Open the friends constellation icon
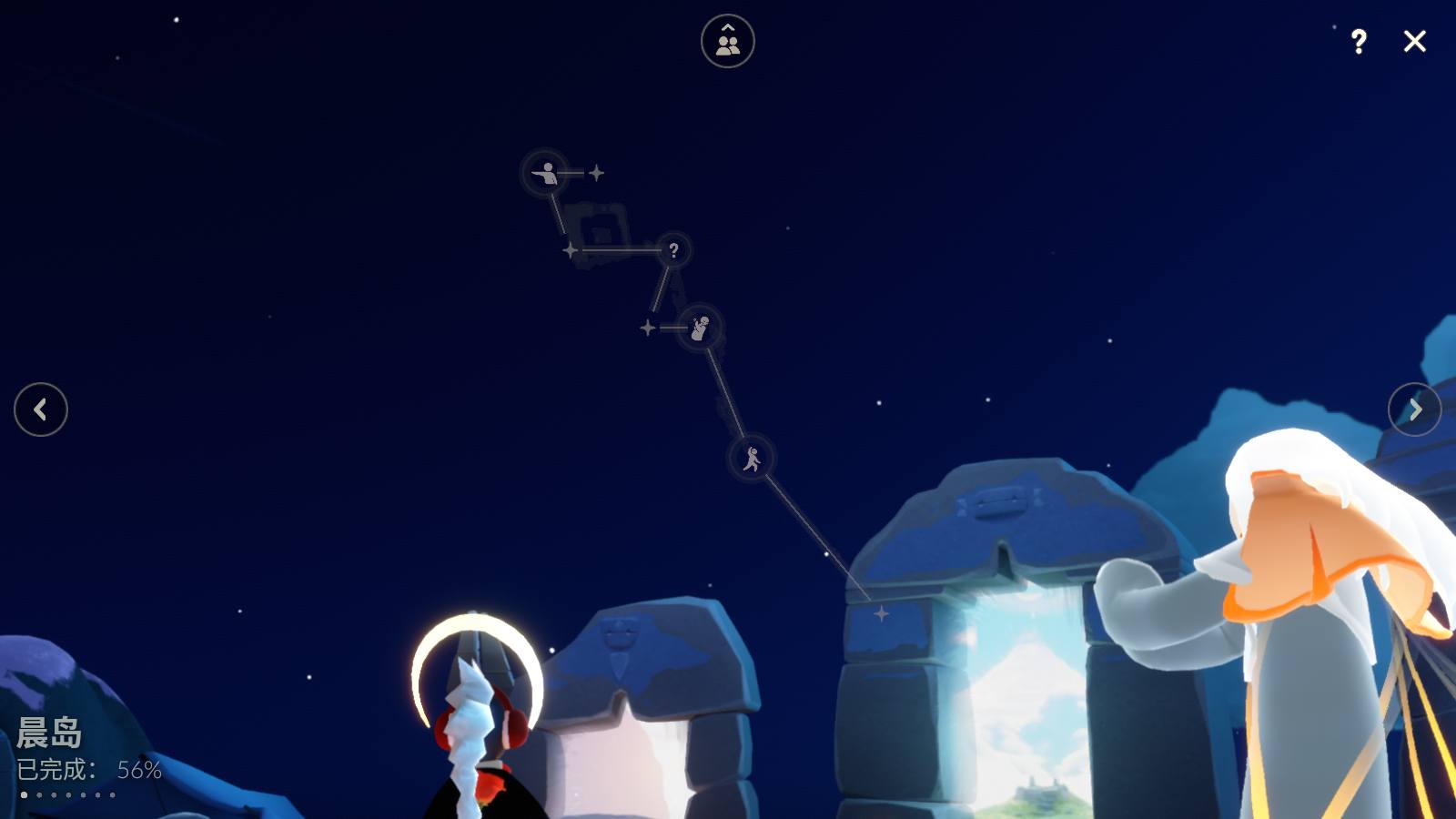Viewport: 1456px width, 819px height. pos(727,41)
